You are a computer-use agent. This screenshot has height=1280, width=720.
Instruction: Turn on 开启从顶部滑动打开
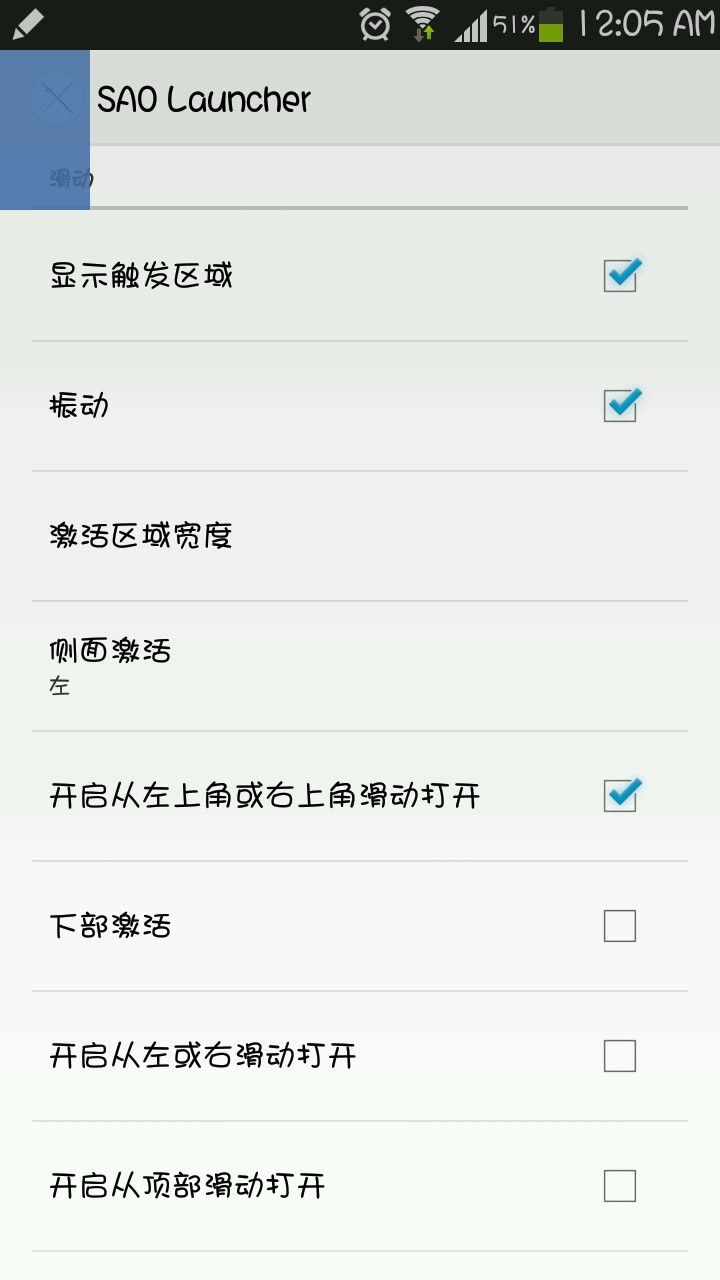(x=620, y=1186)
